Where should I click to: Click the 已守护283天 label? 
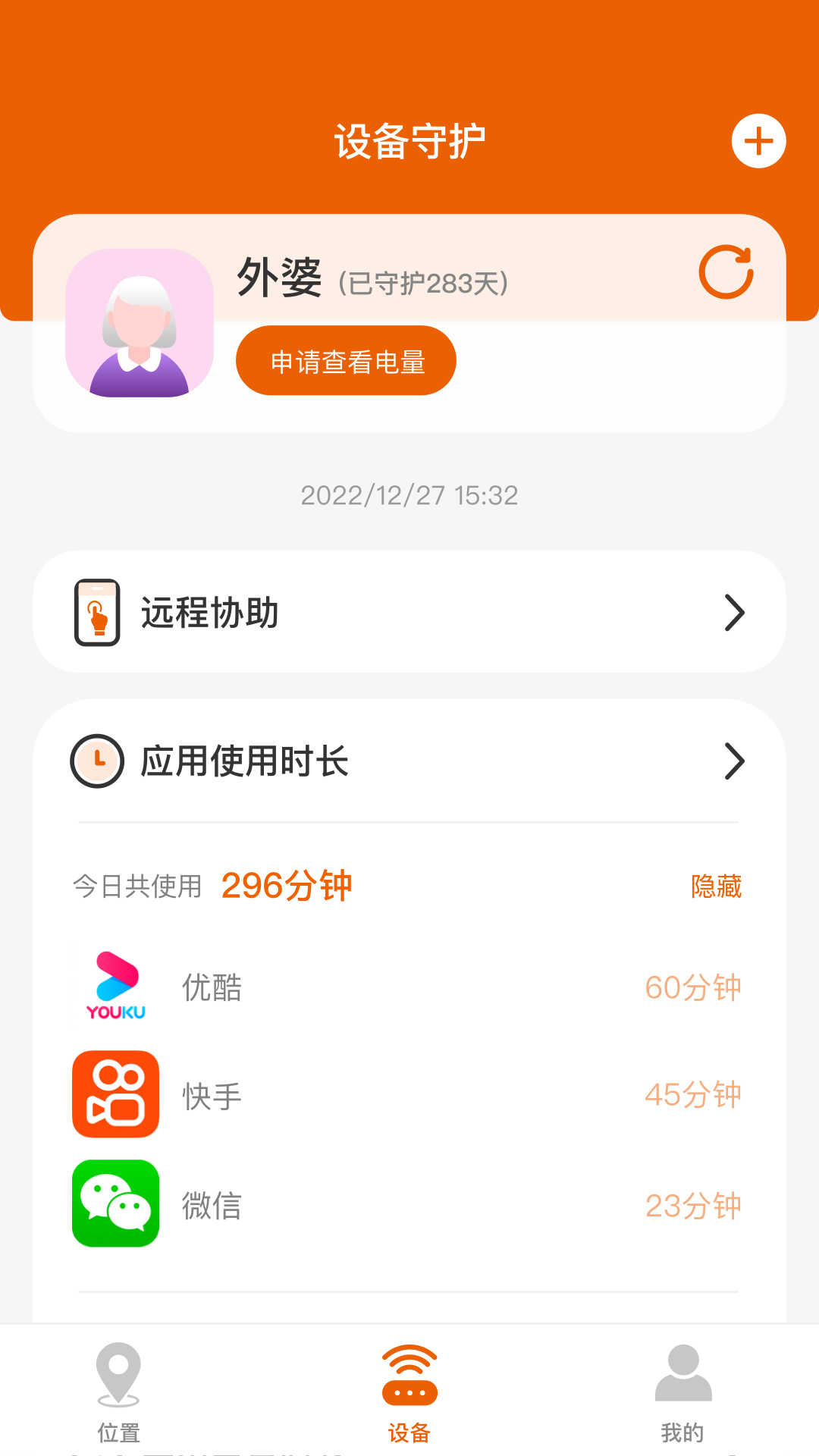(423, 282)
